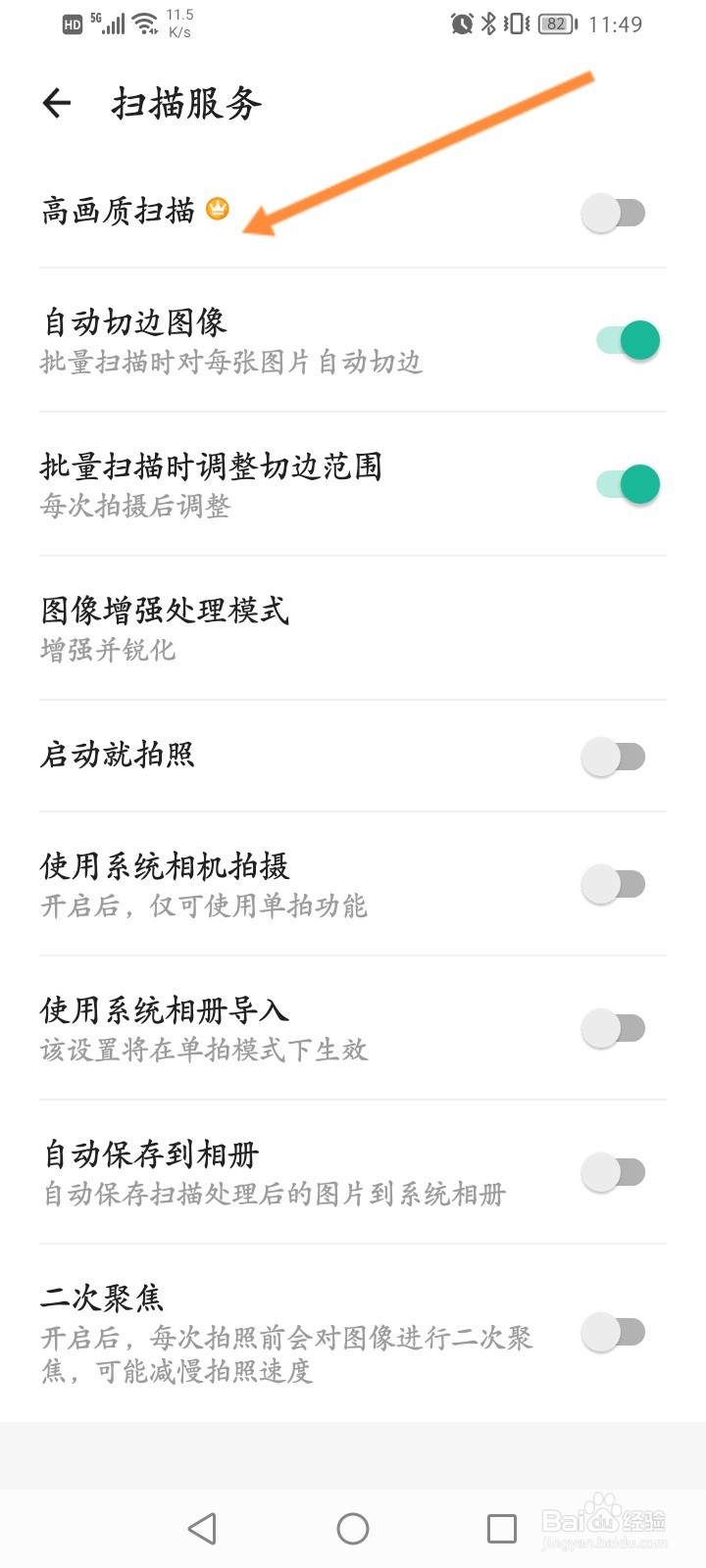Go to the home screen
The width and height of the screenshot is (706, 1568).
[353, 1528]
